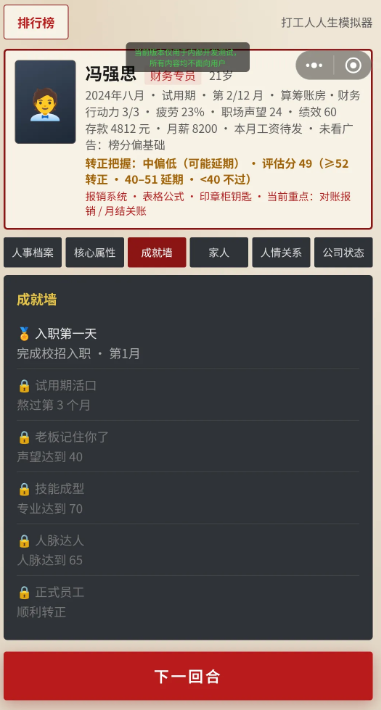Open the 排行榜 leaderboard
Image resolution: width=381 pixels, height=710 pixels.
[36, 22]
